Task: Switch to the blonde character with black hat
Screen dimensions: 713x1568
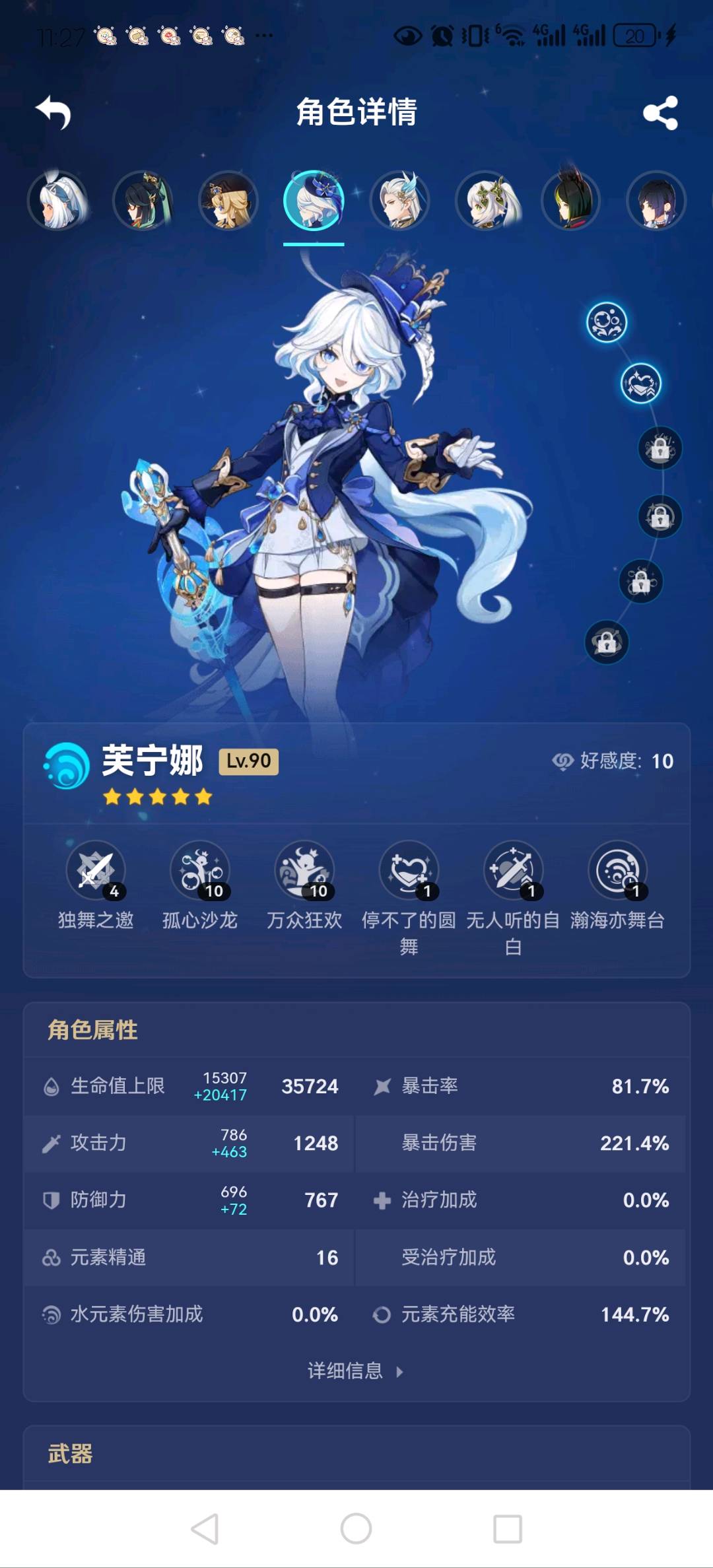Action: tap(228, 200)
